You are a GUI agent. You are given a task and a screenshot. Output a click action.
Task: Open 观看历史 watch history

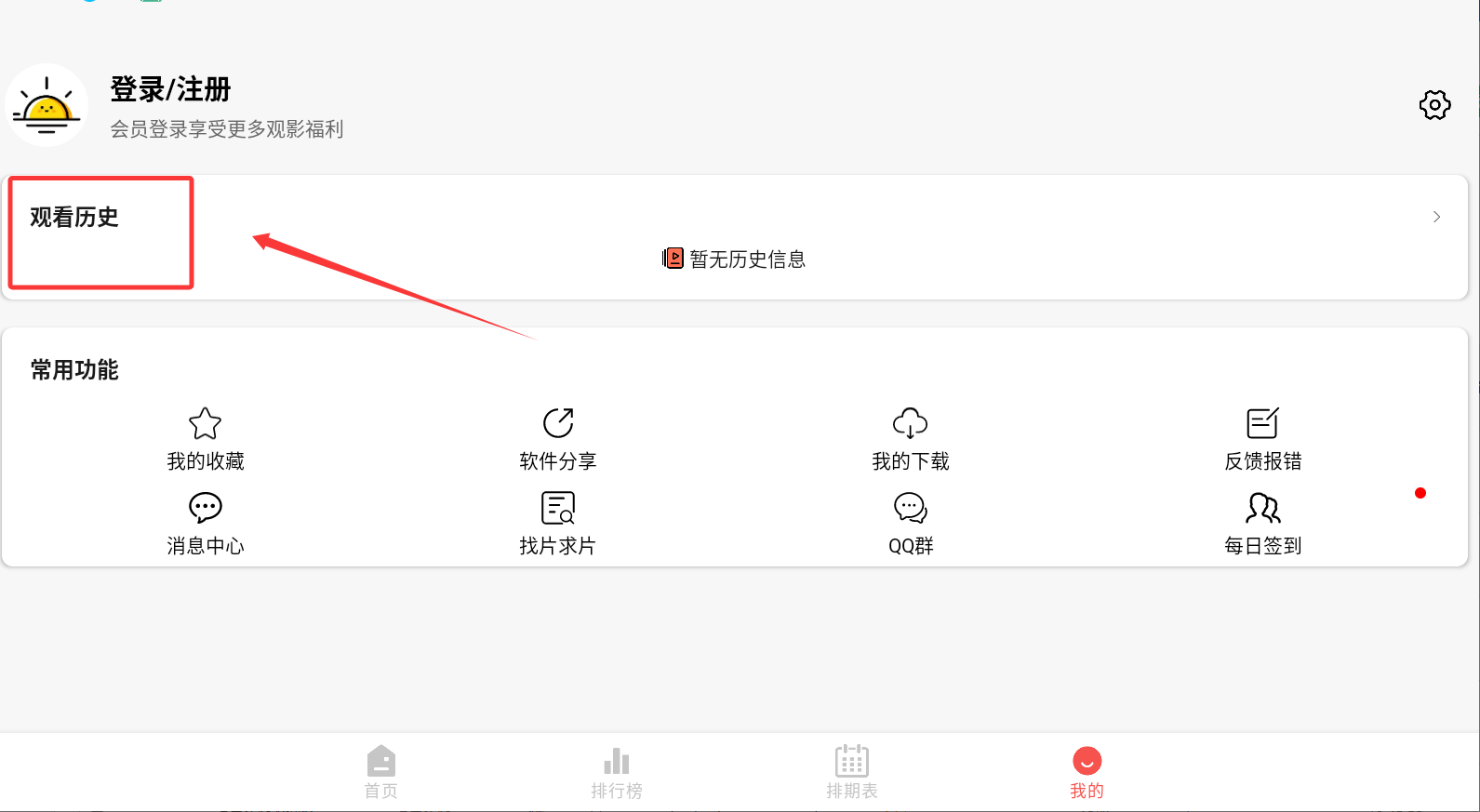click(74, 218)
